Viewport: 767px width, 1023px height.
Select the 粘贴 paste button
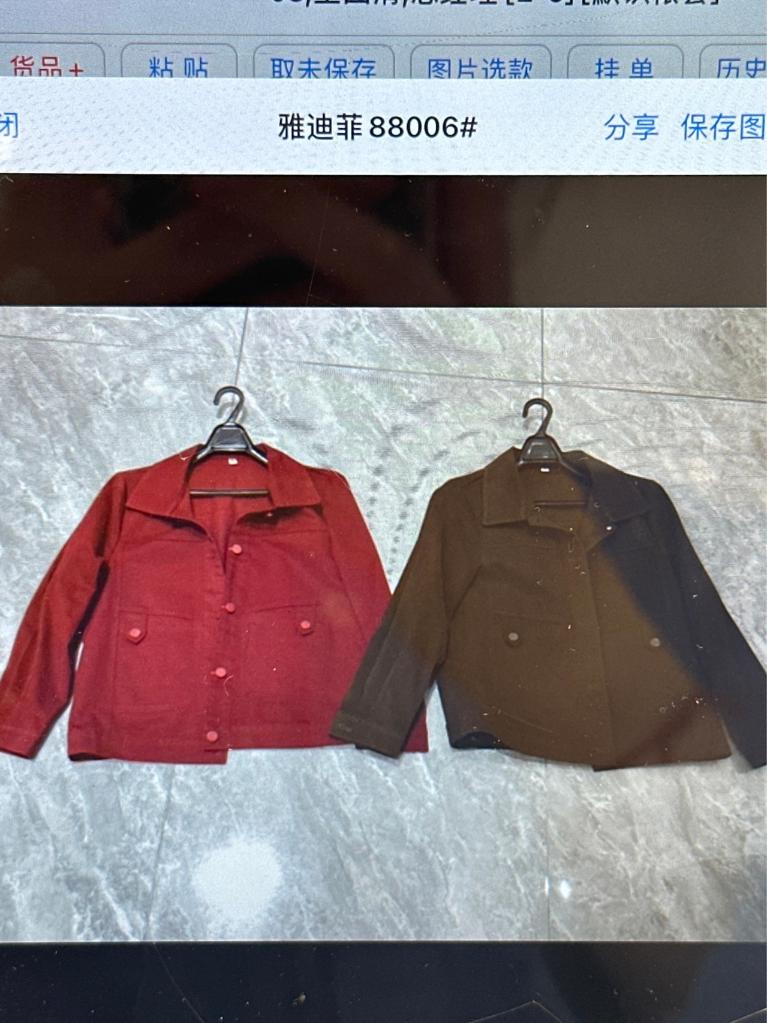tap(179, 65)
